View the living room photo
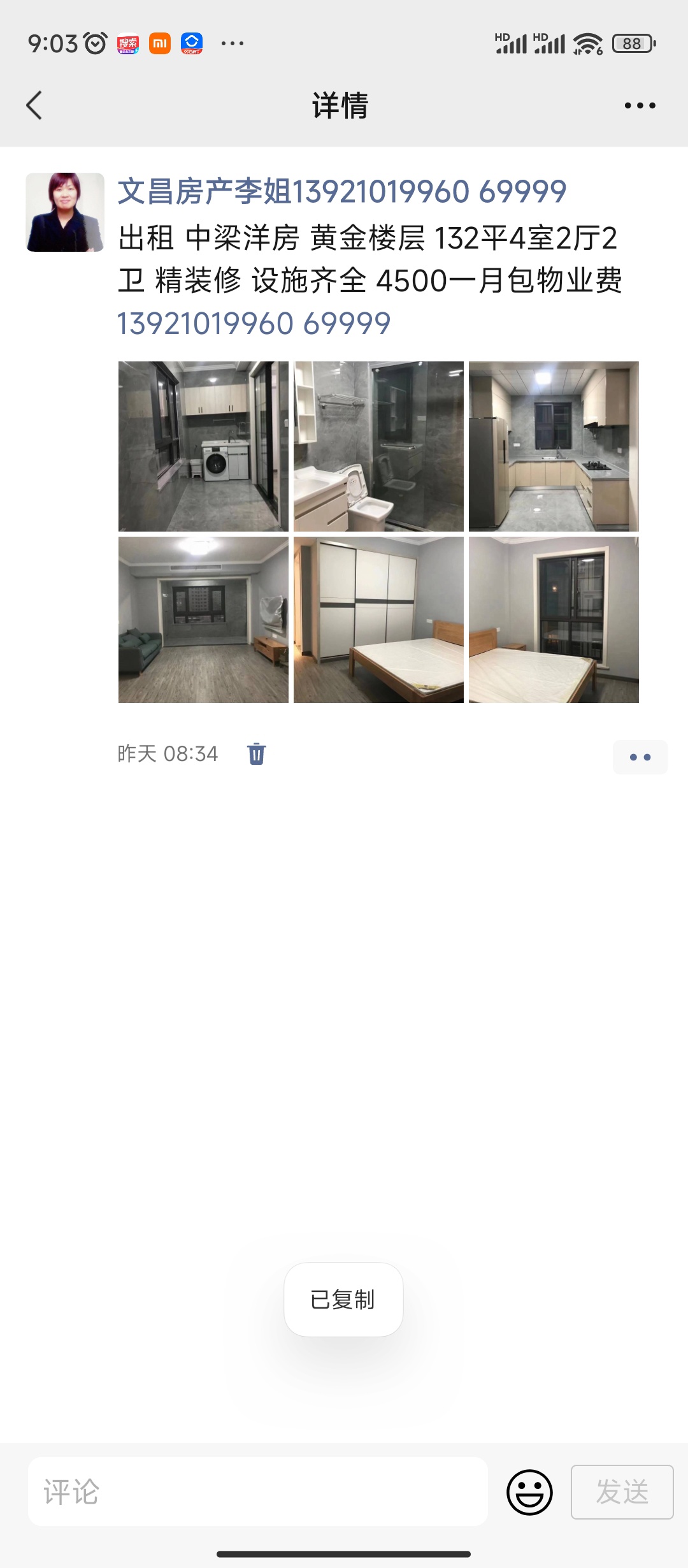Screen dimensions: 688x1568 pos(203,620)
